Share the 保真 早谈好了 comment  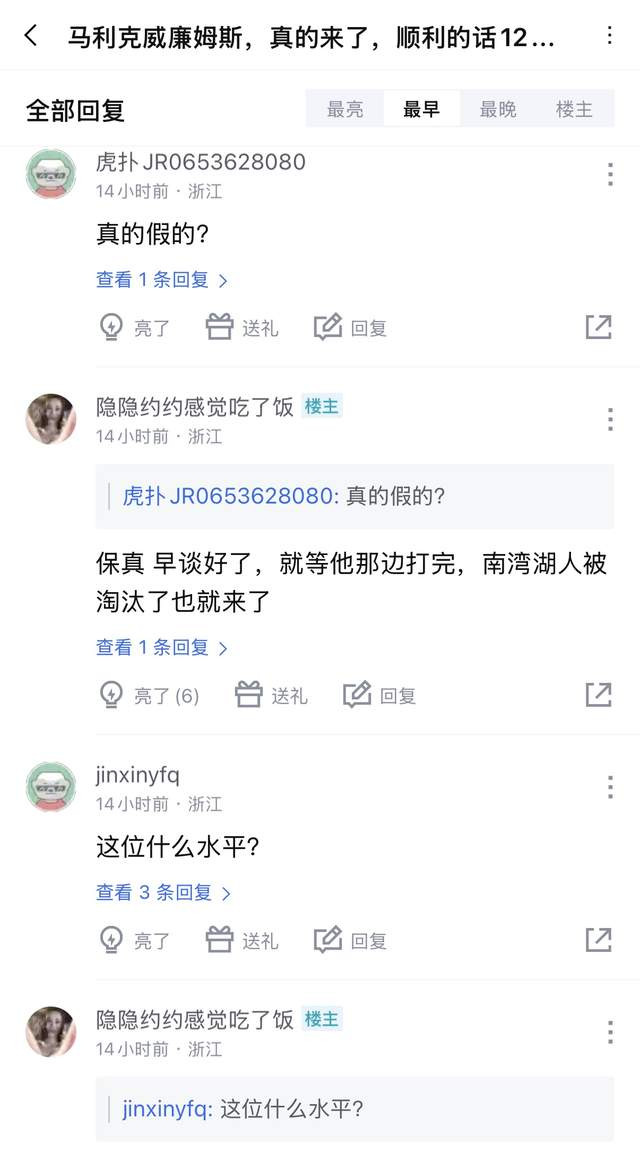point(598,695)
